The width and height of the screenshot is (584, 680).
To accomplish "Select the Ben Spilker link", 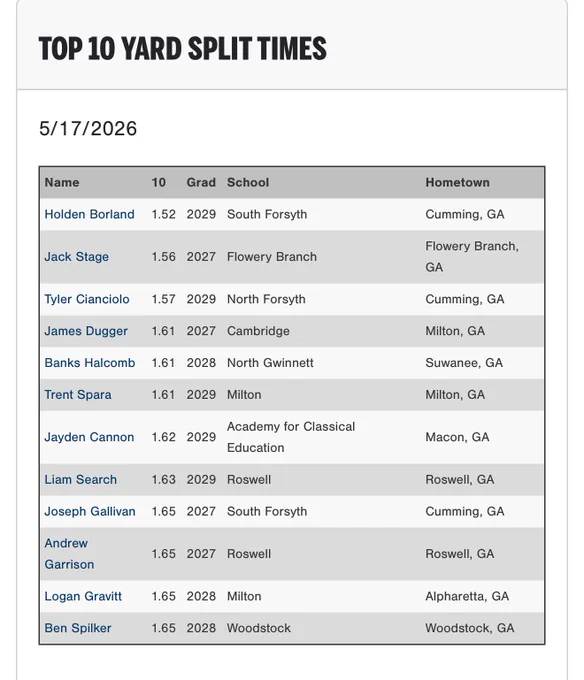I will [x=78, y=628].
